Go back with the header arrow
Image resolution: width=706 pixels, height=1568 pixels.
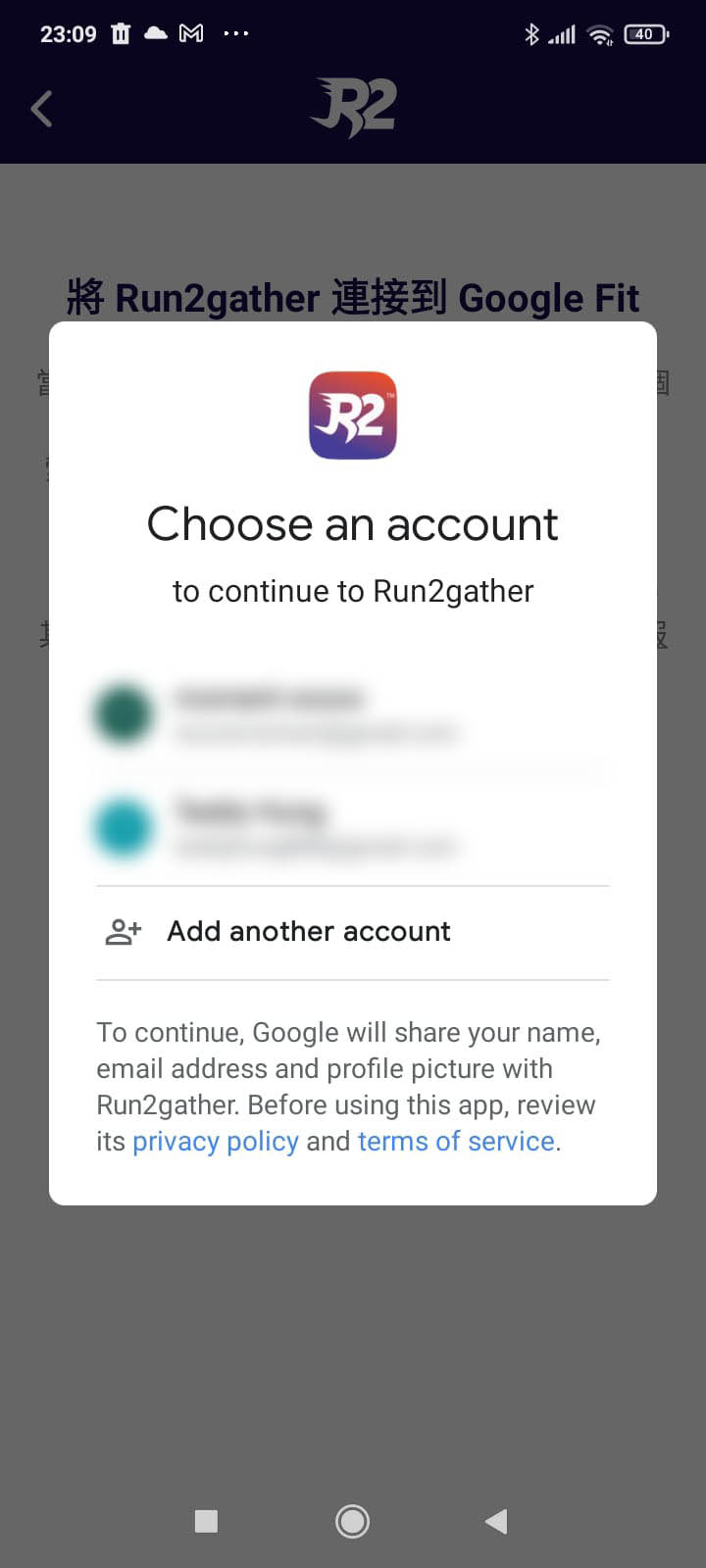tap(42, 109)
